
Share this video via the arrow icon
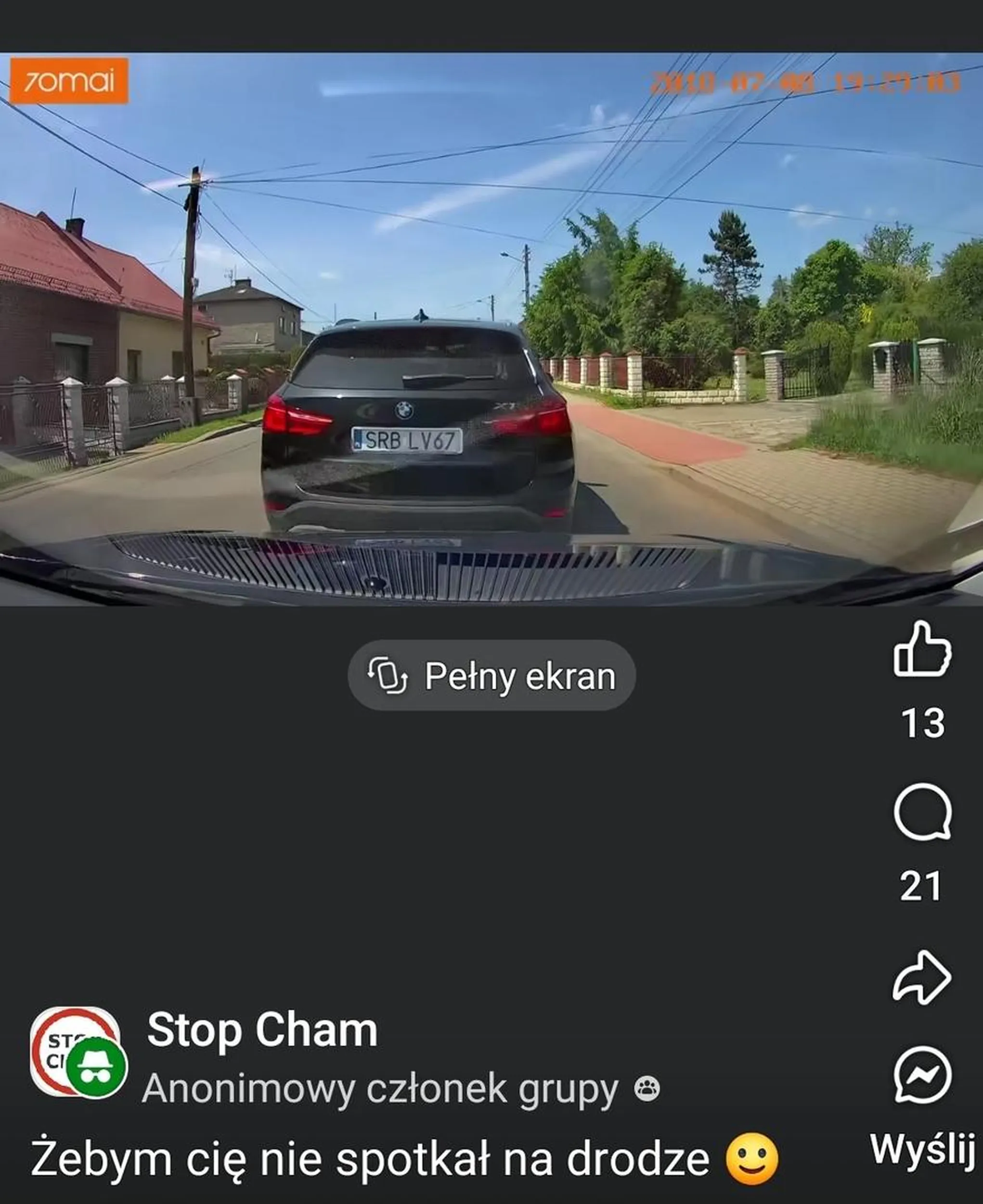tap(922, 977)
